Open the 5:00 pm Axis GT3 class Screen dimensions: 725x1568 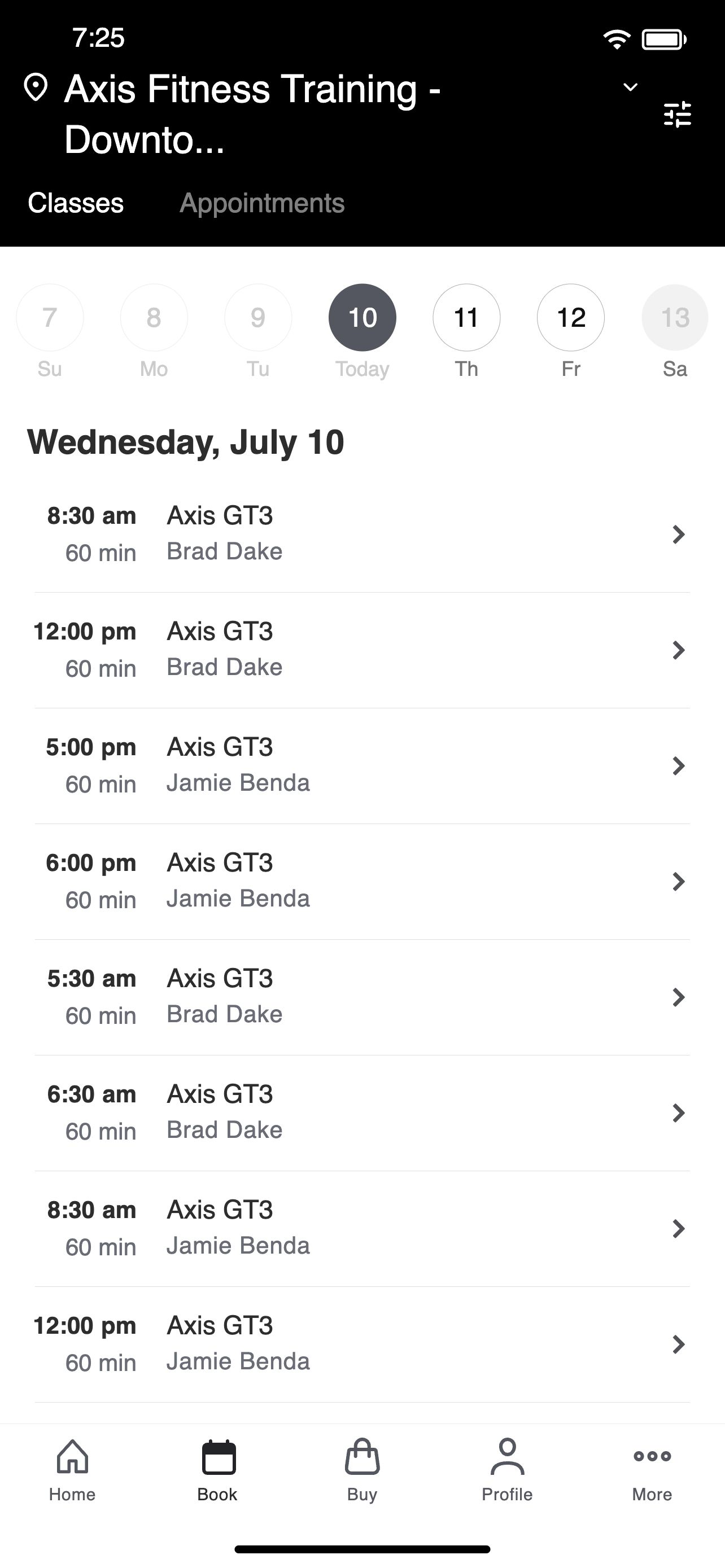point(362,766)
